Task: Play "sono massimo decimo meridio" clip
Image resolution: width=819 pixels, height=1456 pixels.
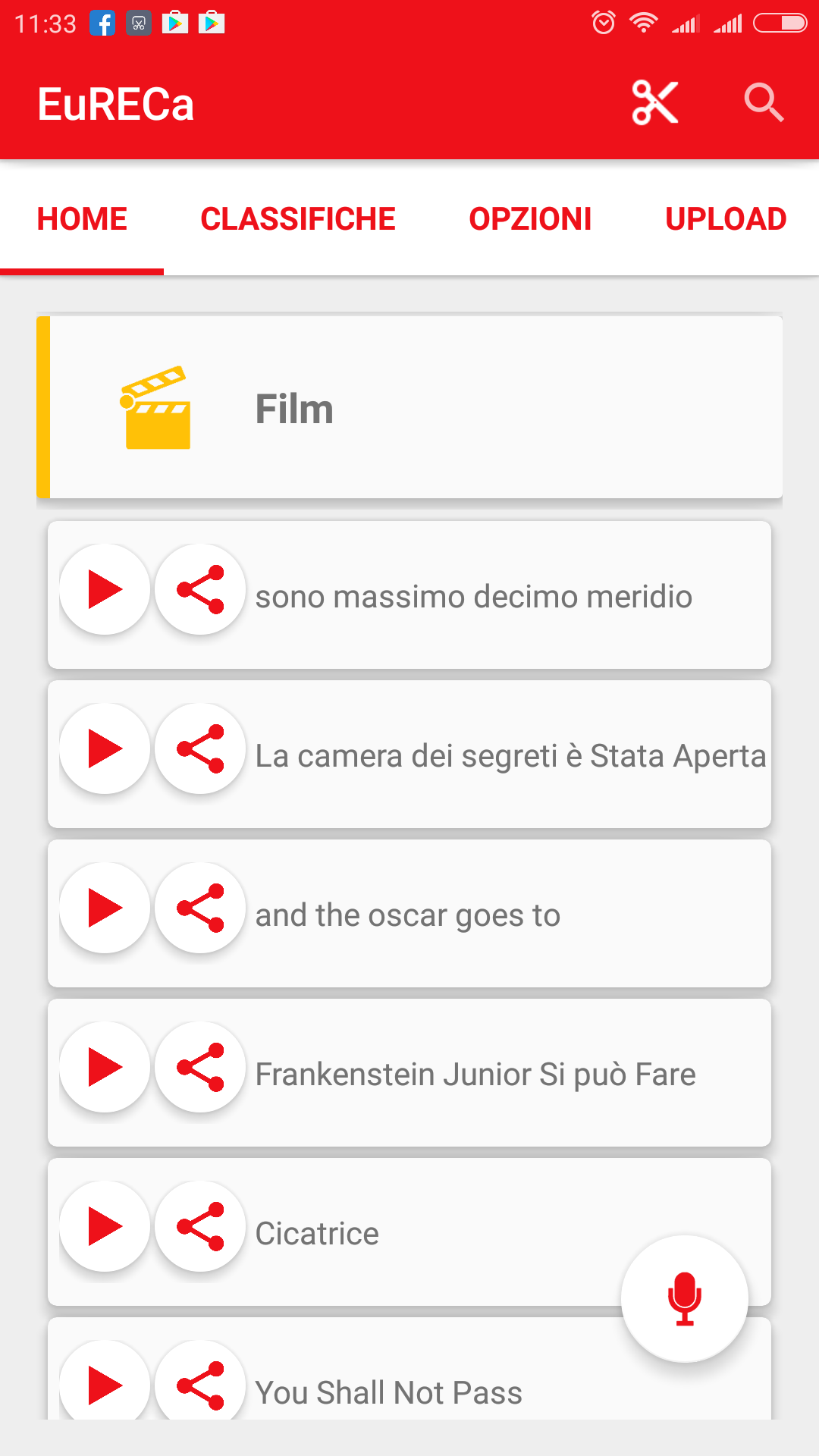Action: click(105, 589)
